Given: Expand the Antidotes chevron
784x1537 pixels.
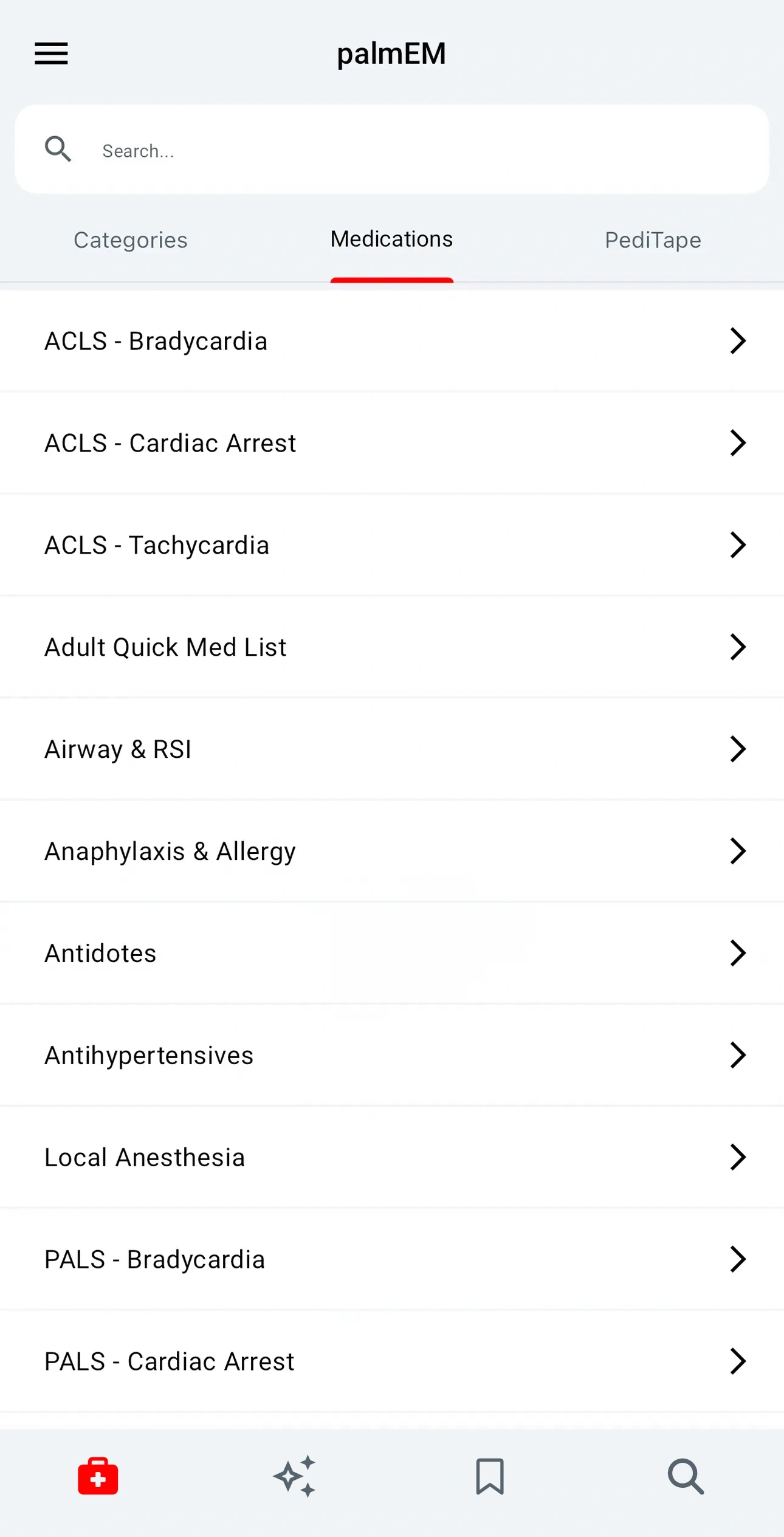Looking at the screenshot, I should (737, 954).
